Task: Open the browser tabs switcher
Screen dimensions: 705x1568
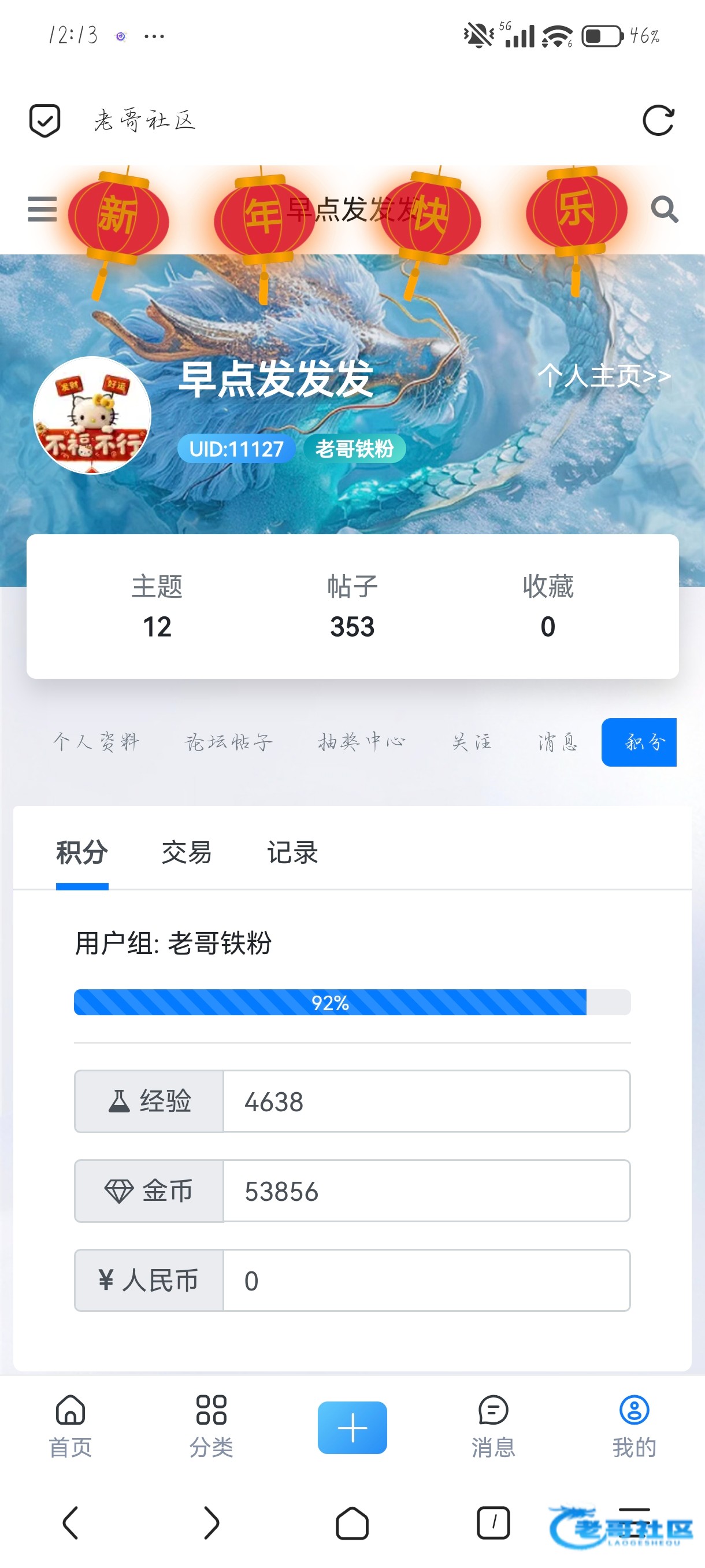Action: [493, 1522]
